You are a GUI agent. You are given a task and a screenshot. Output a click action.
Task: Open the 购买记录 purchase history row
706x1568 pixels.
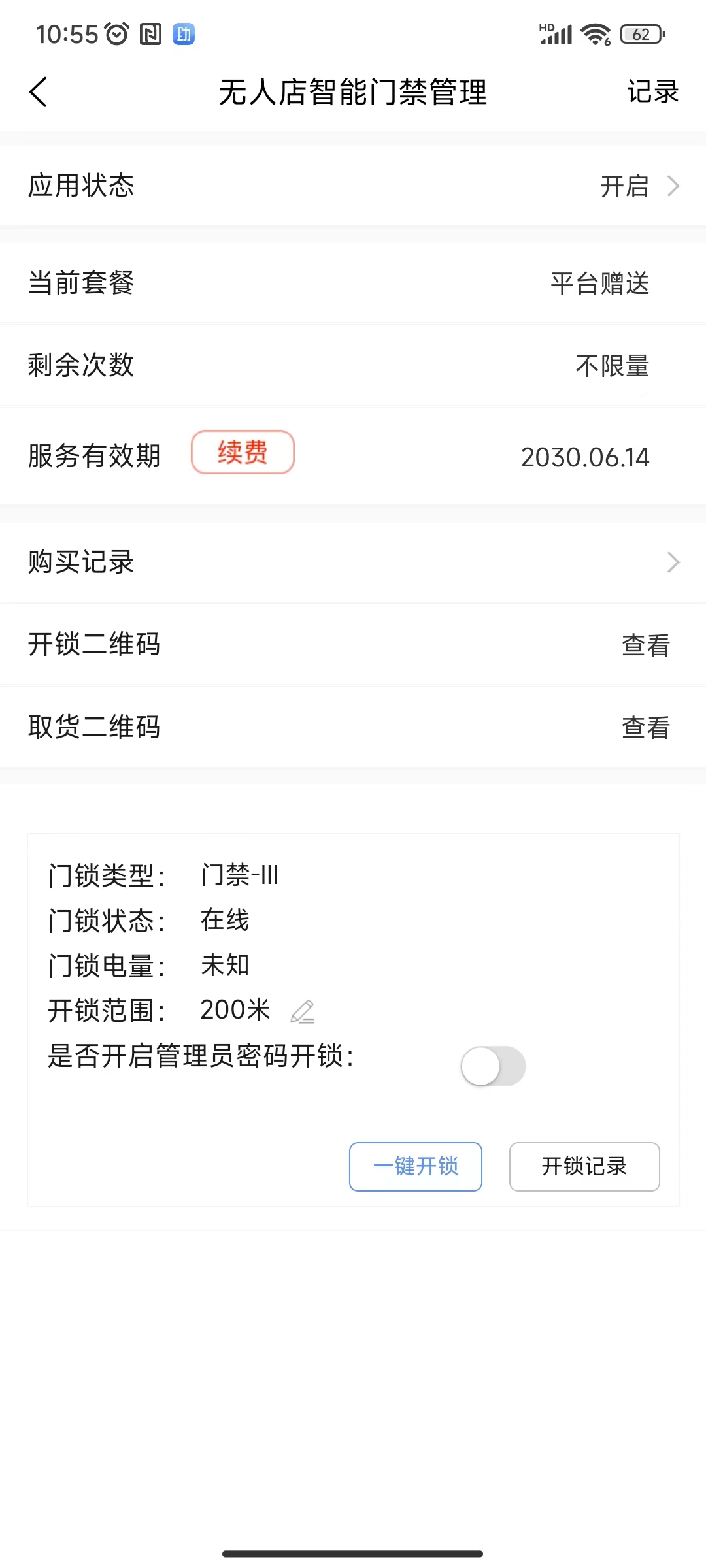pyautogui.click(x=353, y=562)
